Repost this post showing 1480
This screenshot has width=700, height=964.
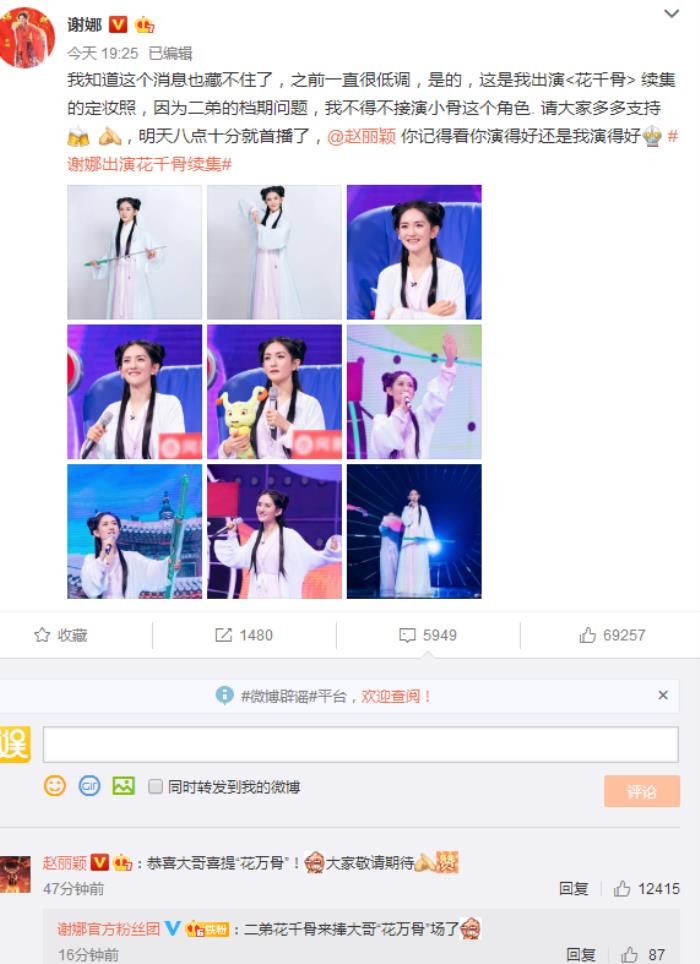point(243,635)
